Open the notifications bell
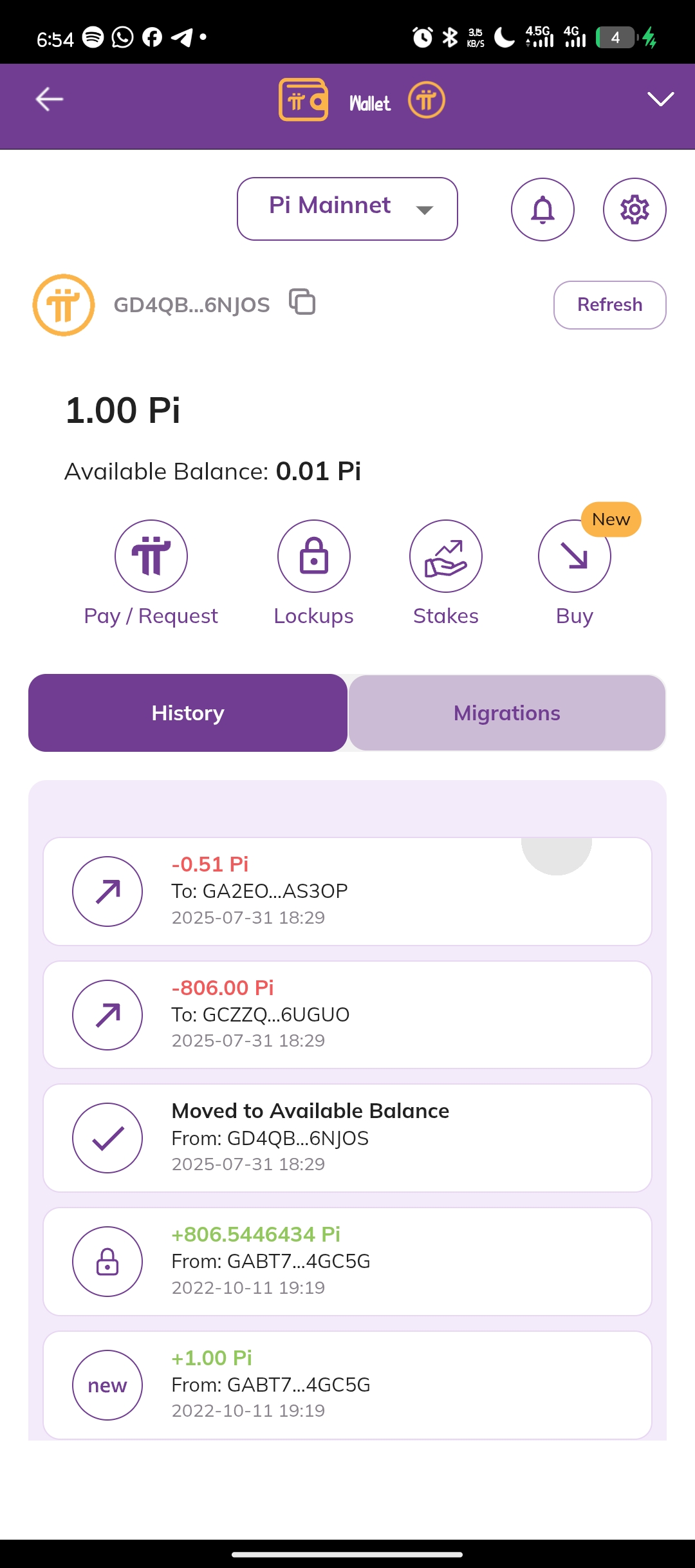This screenshot has width=695, height=1568. [x=542, y=209]
